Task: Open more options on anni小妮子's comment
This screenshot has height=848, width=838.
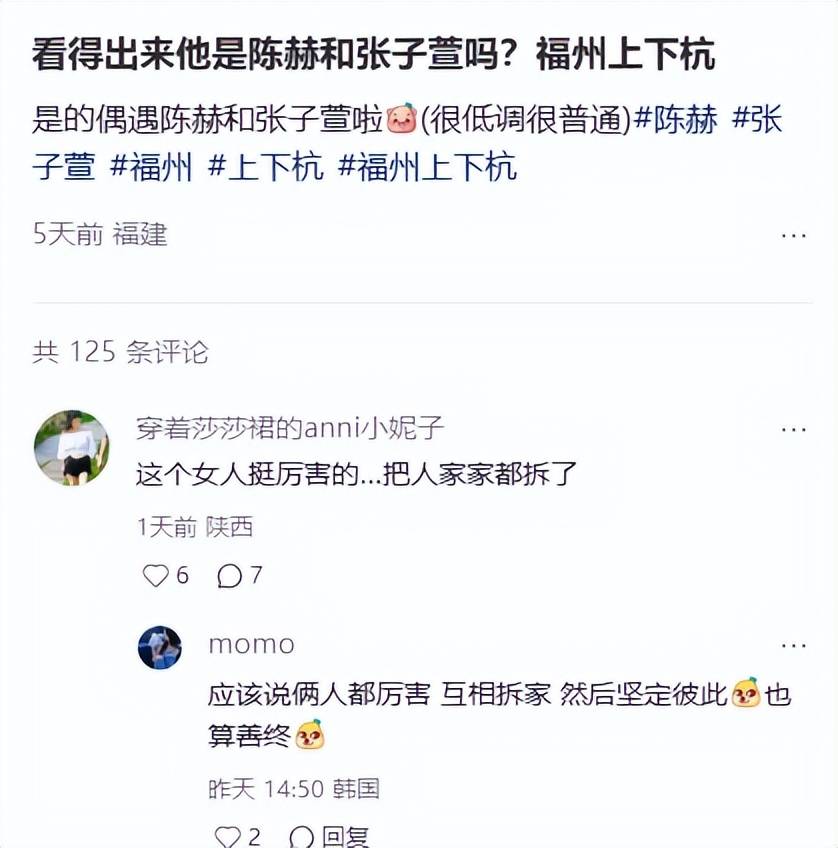Action: coord(793,429)
